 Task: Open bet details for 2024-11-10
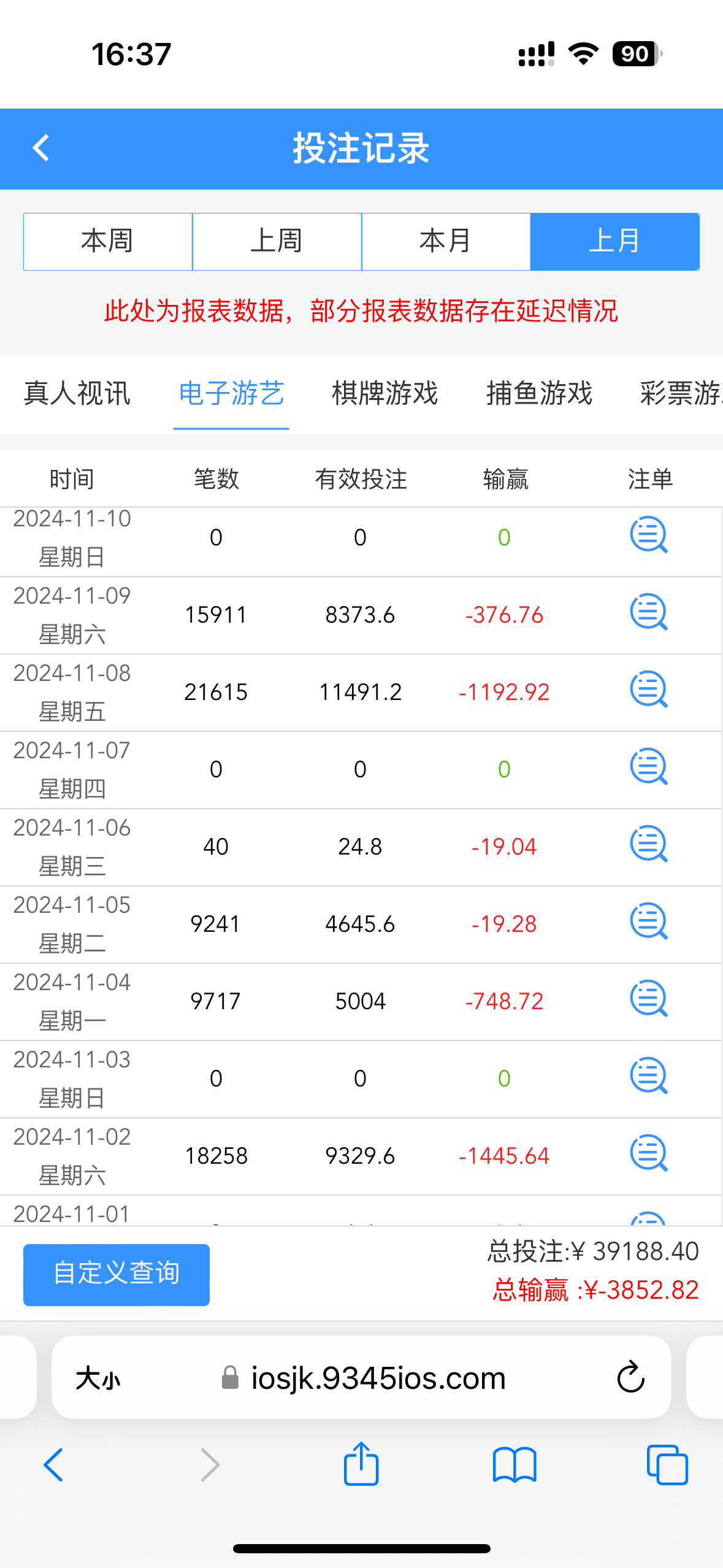(x=648, y=535)
